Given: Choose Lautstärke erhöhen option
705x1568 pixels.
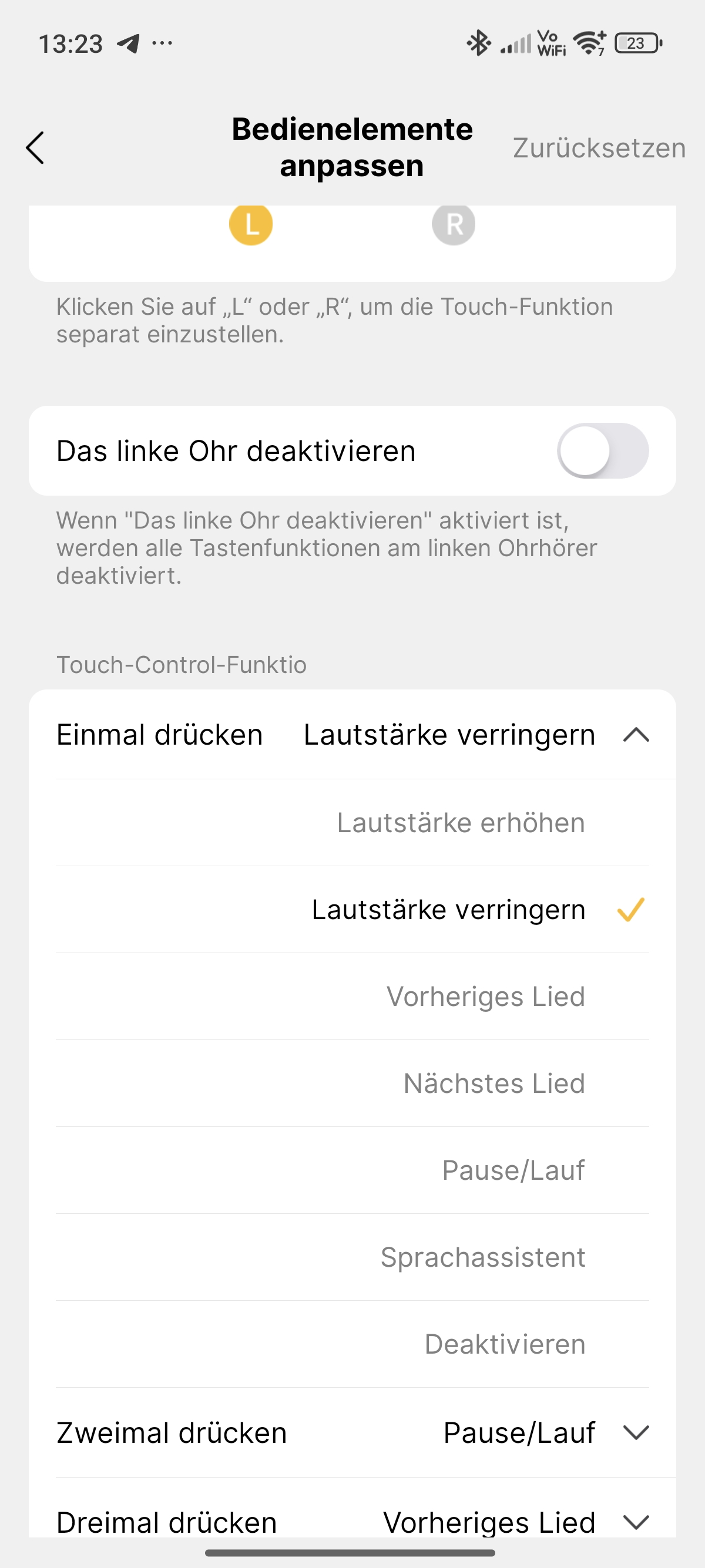Looking at the screenshot, I should [352, 822].
